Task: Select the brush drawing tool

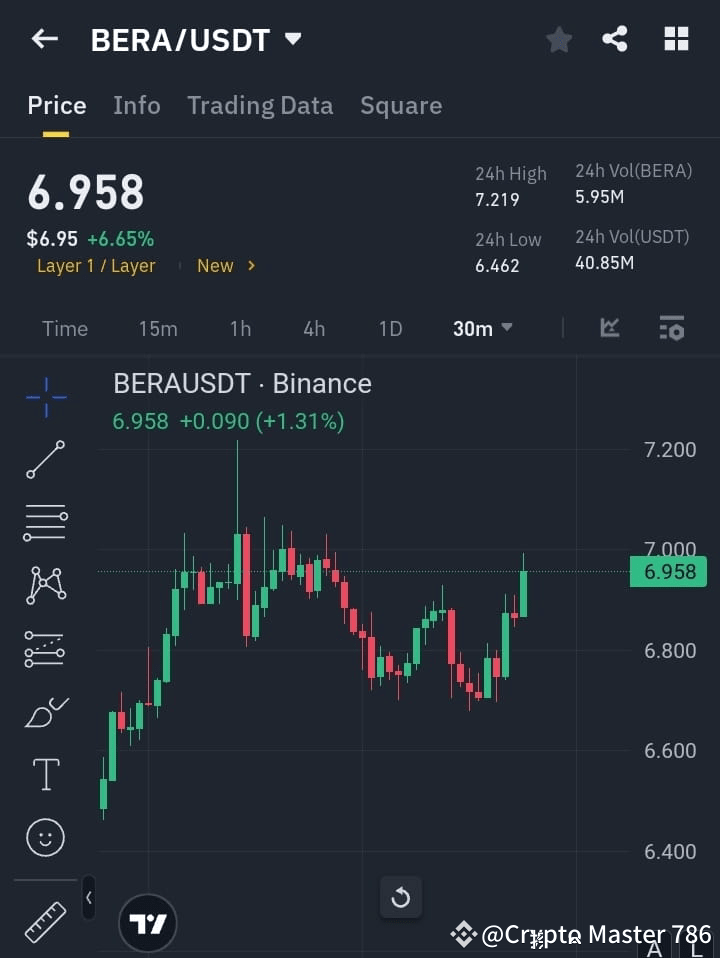Action: (x=45, y=712)
